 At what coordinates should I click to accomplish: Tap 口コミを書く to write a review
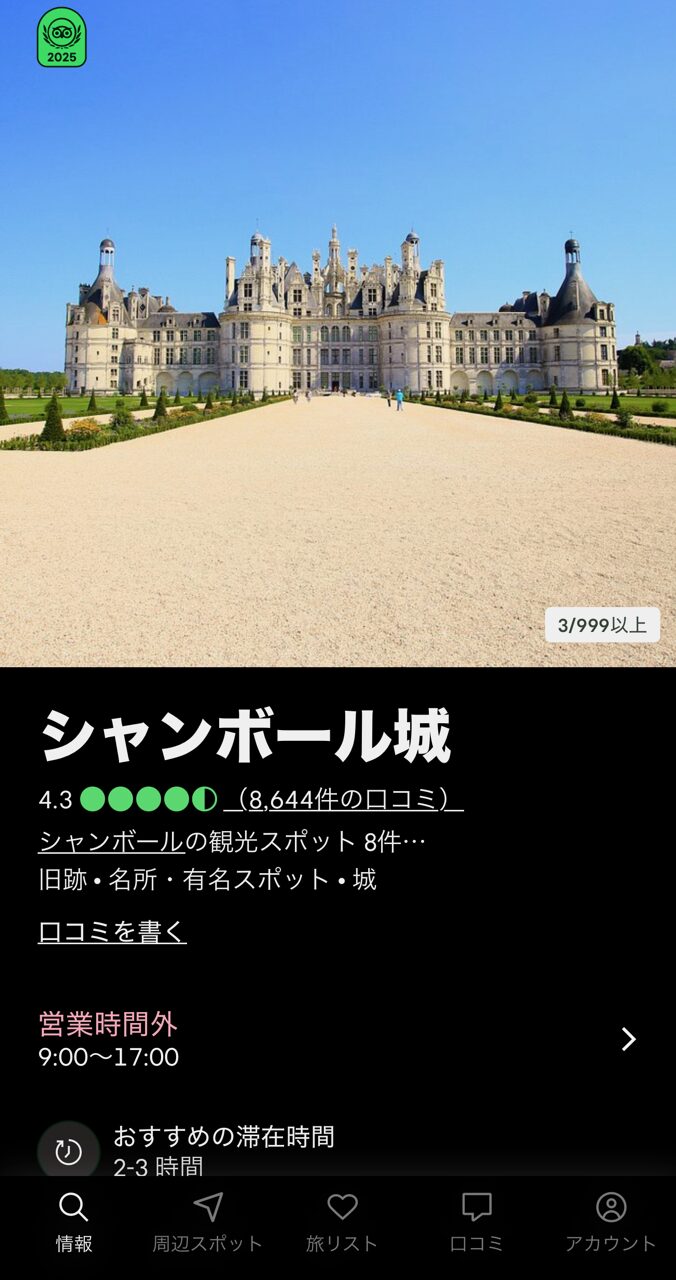112,932
